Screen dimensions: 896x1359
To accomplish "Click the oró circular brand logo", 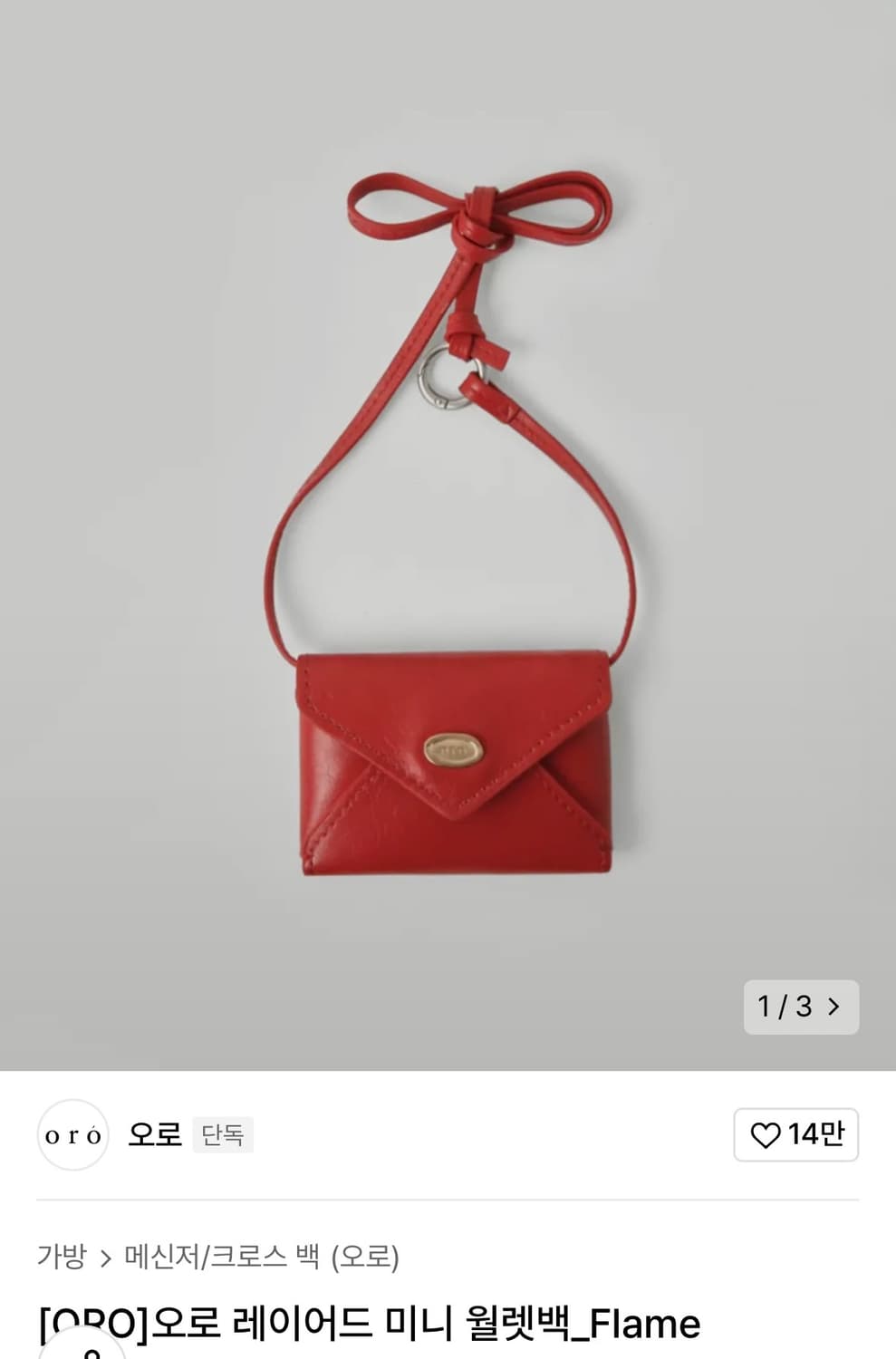I will [x=72, y=1134].
